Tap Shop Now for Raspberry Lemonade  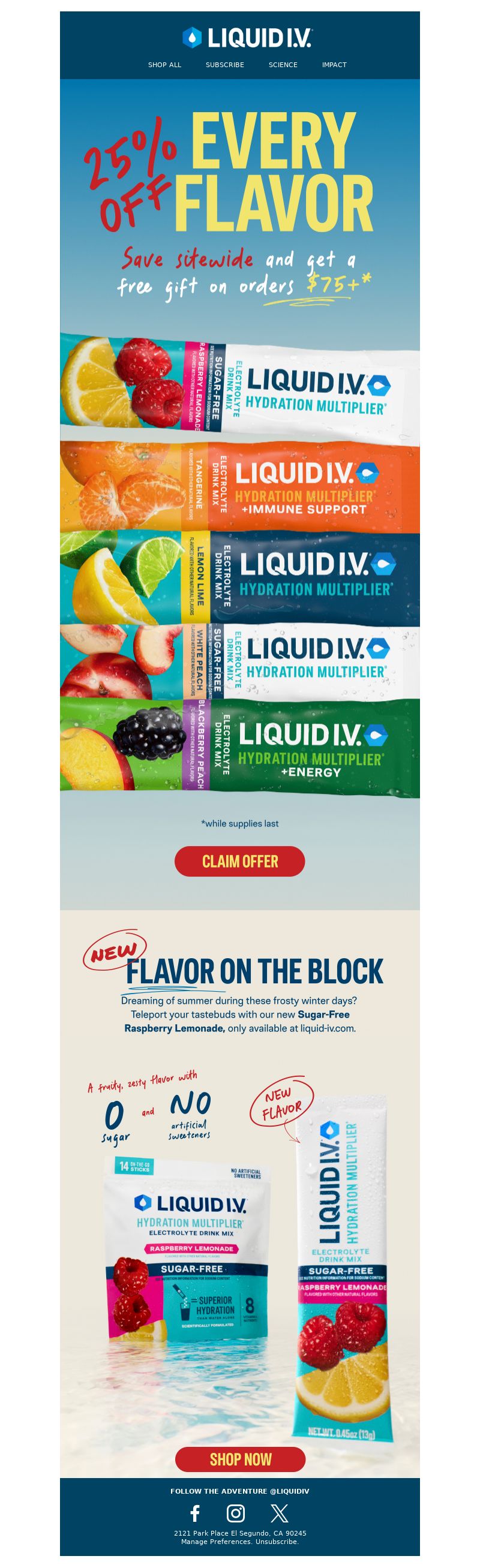pyautogui.click(x=240, y=1459)
